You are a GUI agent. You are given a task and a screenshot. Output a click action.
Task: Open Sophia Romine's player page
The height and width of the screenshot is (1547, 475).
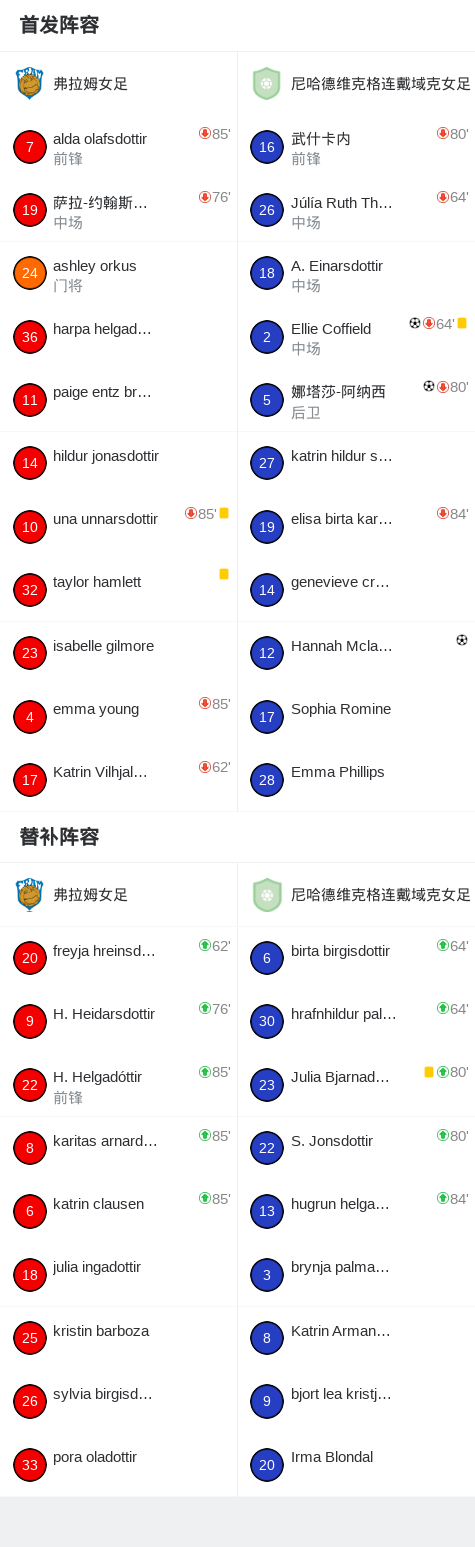[x=356, y=717]
